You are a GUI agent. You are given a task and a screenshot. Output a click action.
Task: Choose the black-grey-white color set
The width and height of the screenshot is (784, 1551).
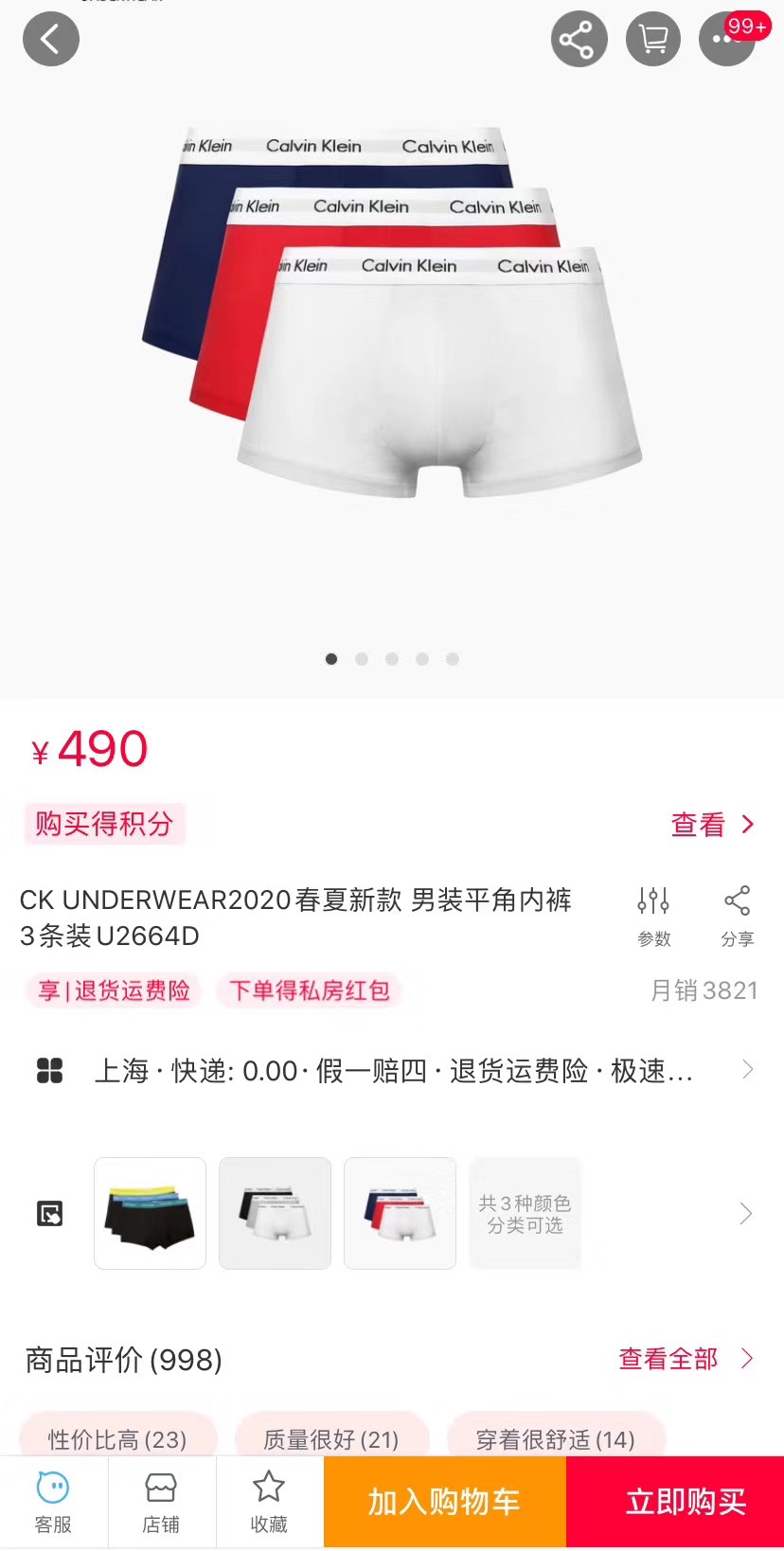276,1213
